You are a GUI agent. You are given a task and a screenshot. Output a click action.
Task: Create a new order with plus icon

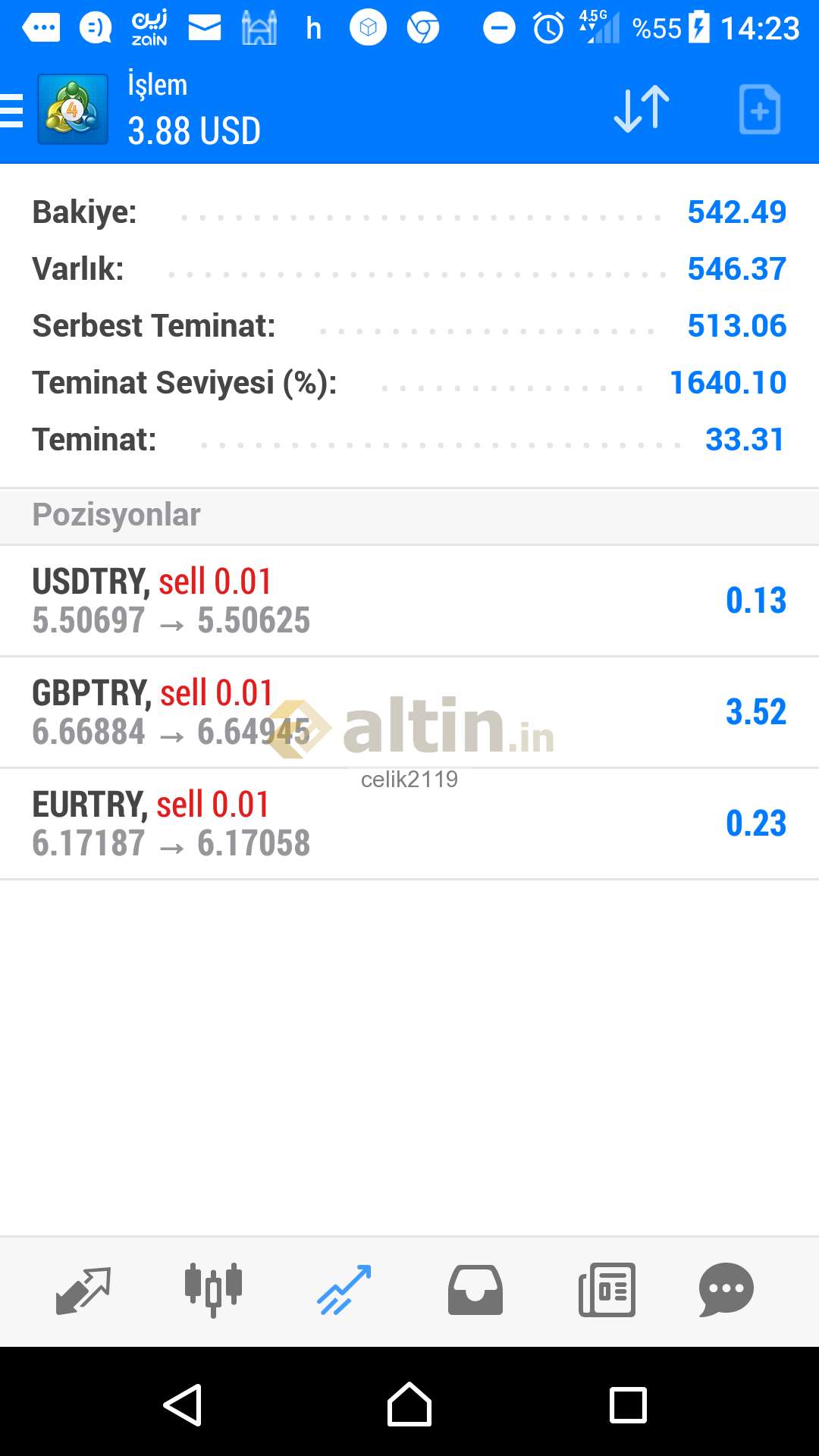759,109
